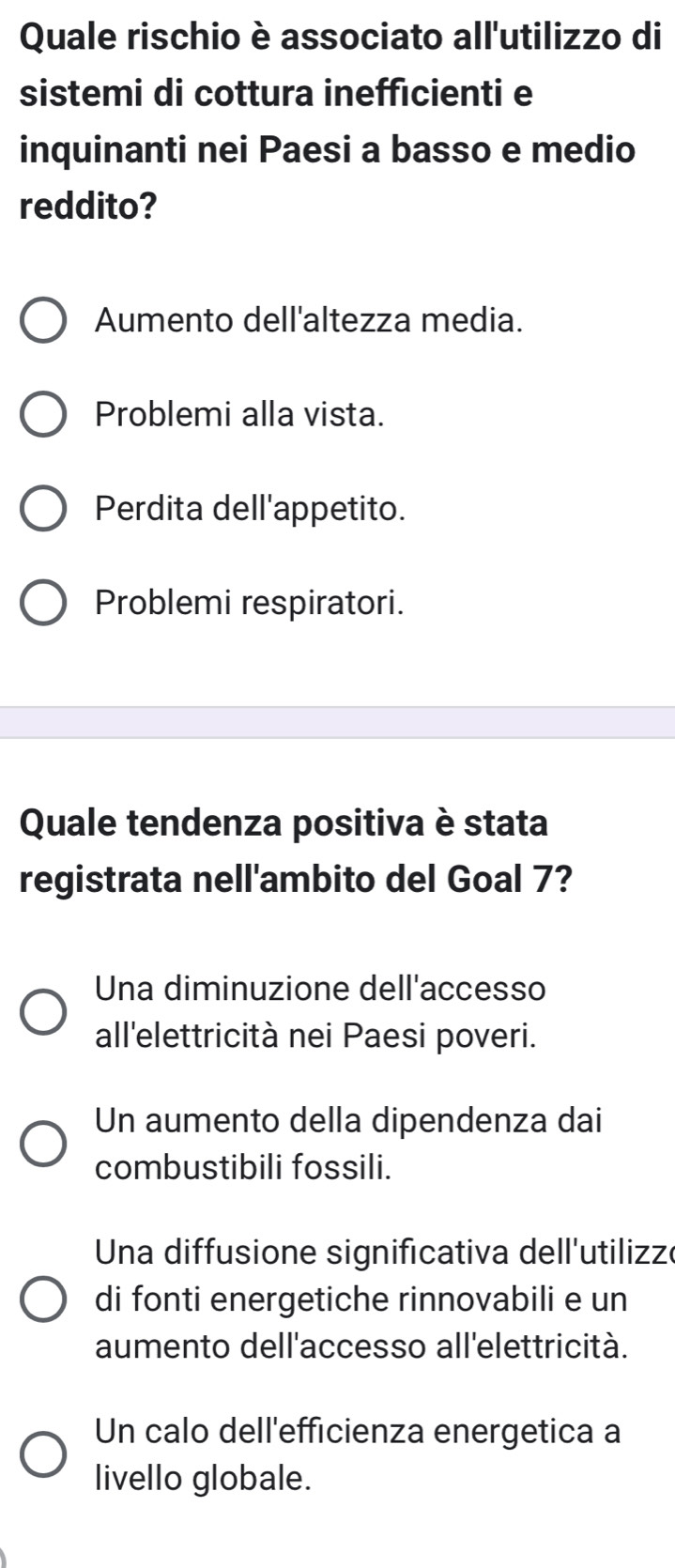Select the answer 'Aumento dell'altezza media'
The image size is (675, 1568).
[43, 321]
